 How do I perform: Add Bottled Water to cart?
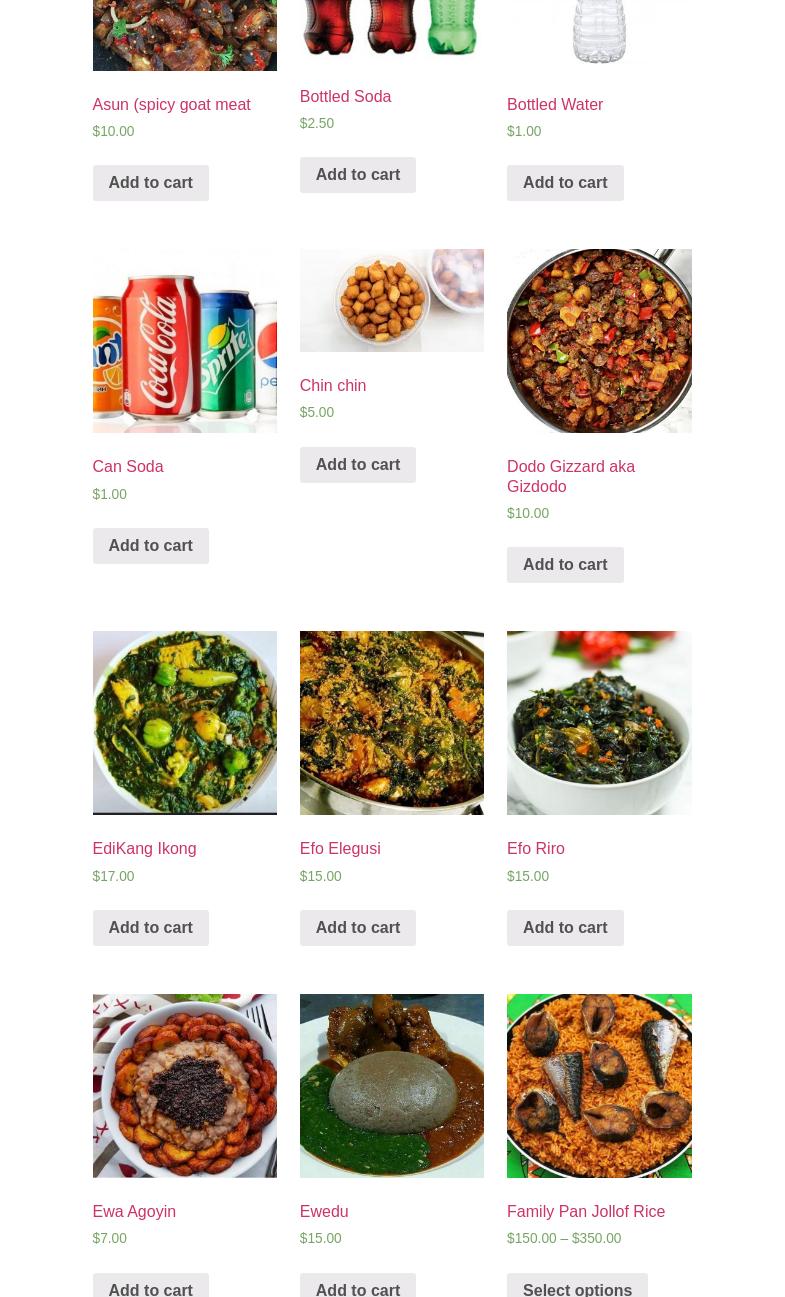pos(565,183)
